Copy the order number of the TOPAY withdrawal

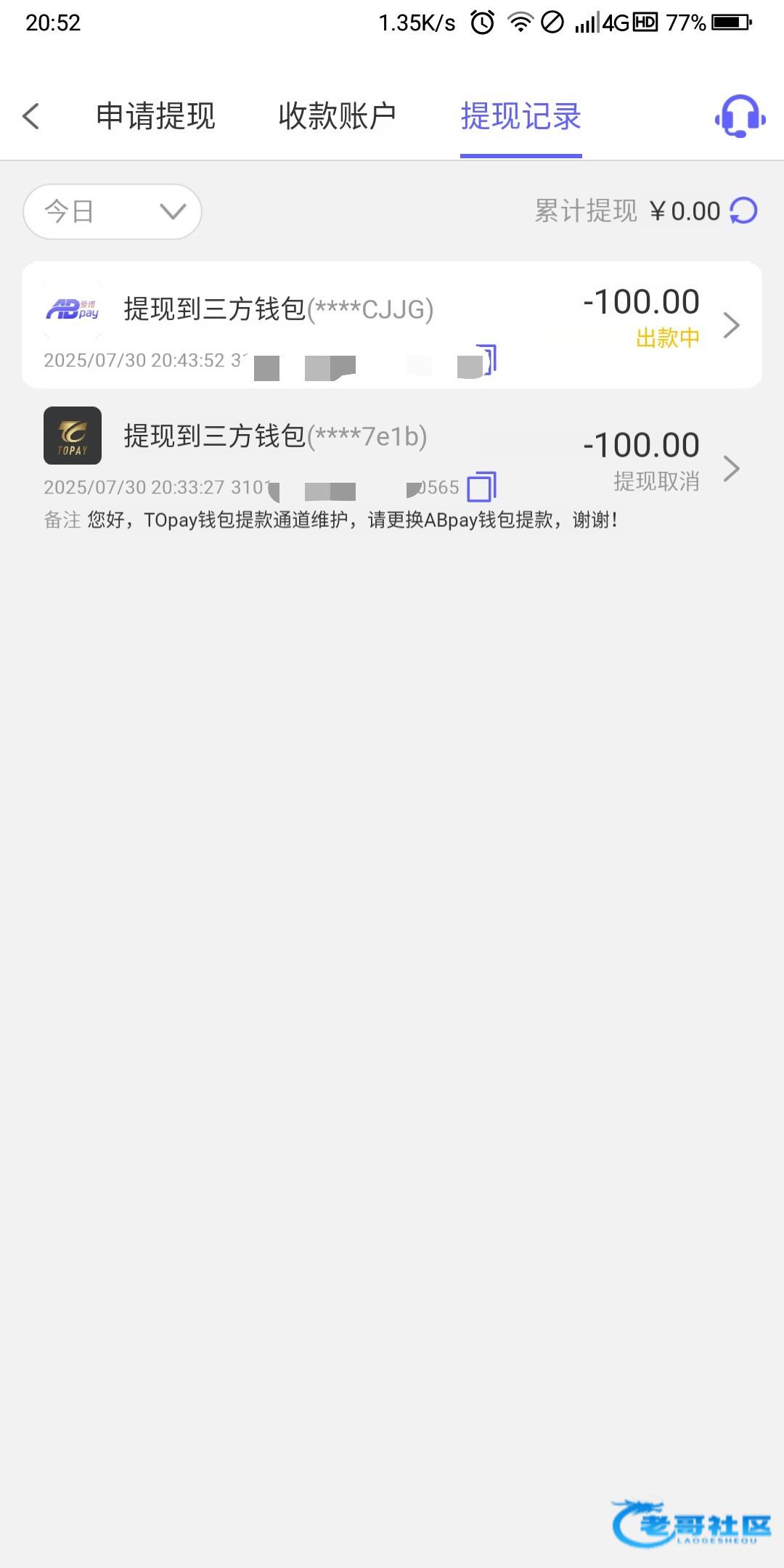click(482, 486)
